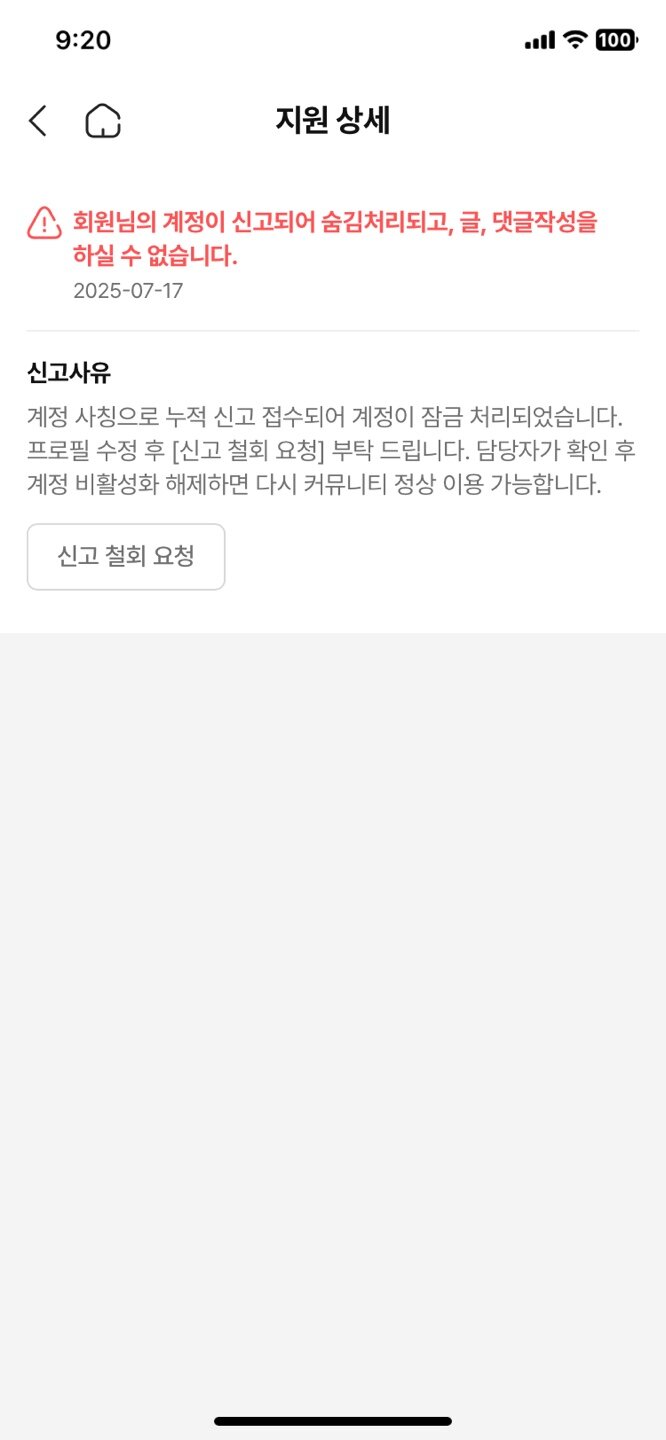666x1440 pixels.
Task: Go back using the back arrow
Action: pyautogui.click(x=37, y=121)
